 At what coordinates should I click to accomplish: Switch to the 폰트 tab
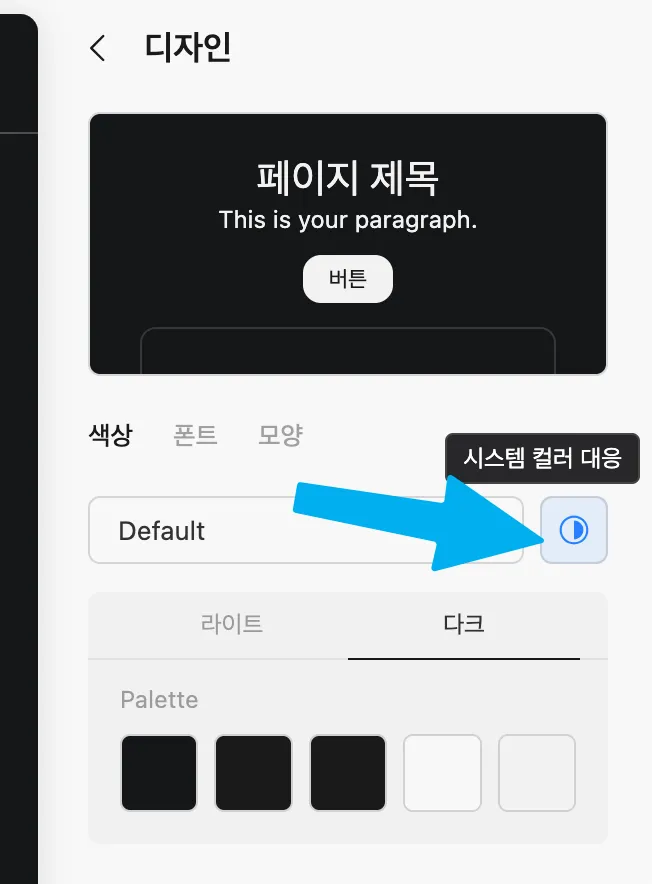coord(195,435)
